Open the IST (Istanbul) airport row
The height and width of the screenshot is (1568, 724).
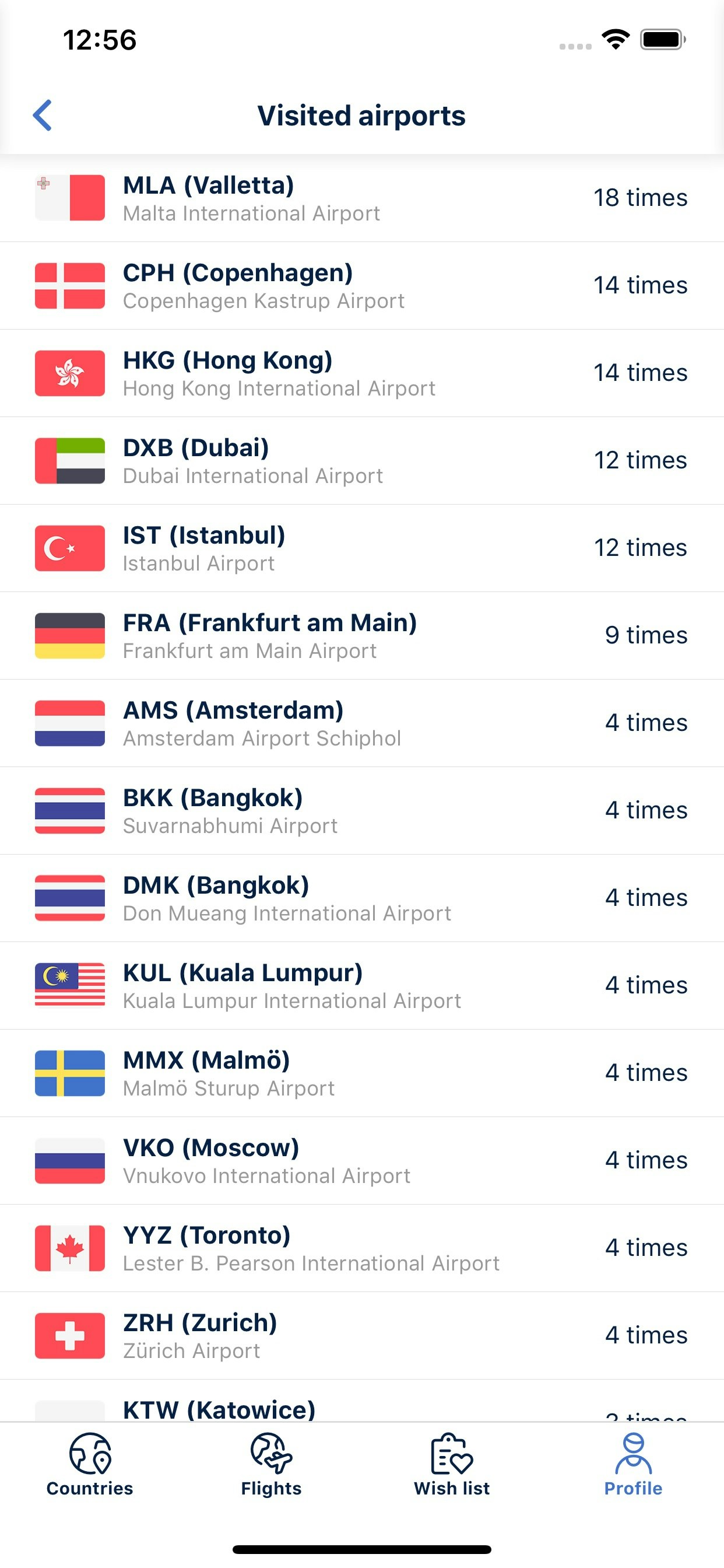361,548
